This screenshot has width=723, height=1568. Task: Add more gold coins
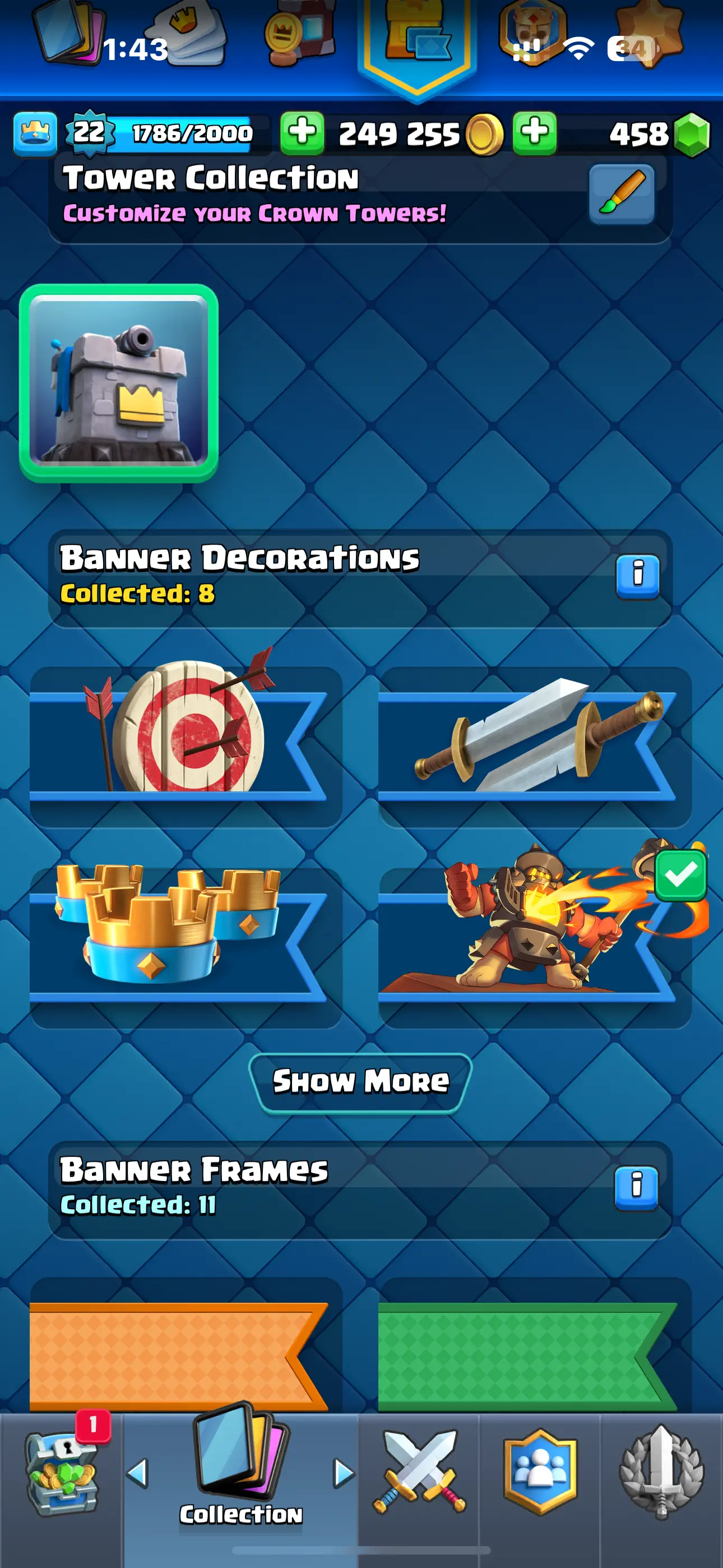(x=302, y=132)
